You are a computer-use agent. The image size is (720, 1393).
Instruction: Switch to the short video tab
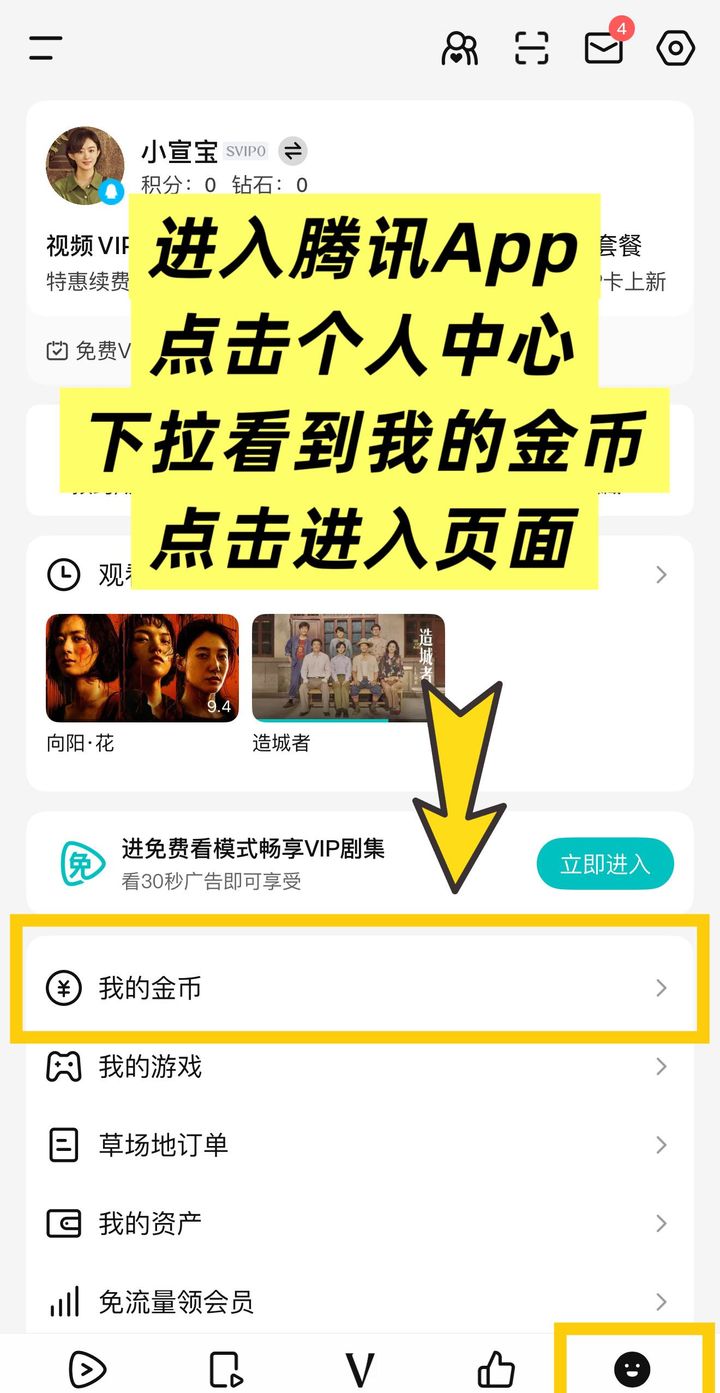click(224, 1368)
